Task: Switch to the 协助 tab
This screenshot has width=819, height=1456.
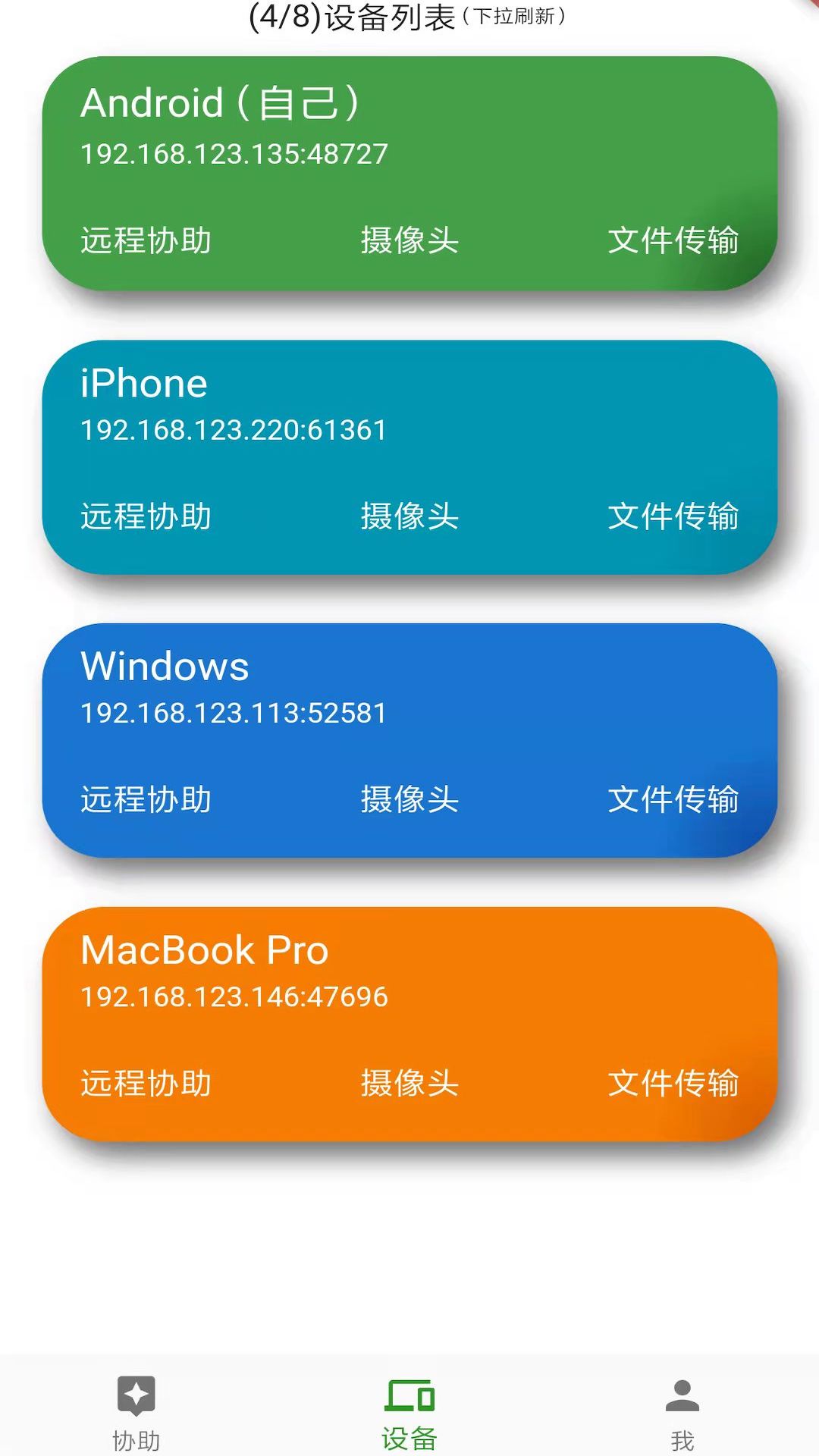Action: (136, 1426)
